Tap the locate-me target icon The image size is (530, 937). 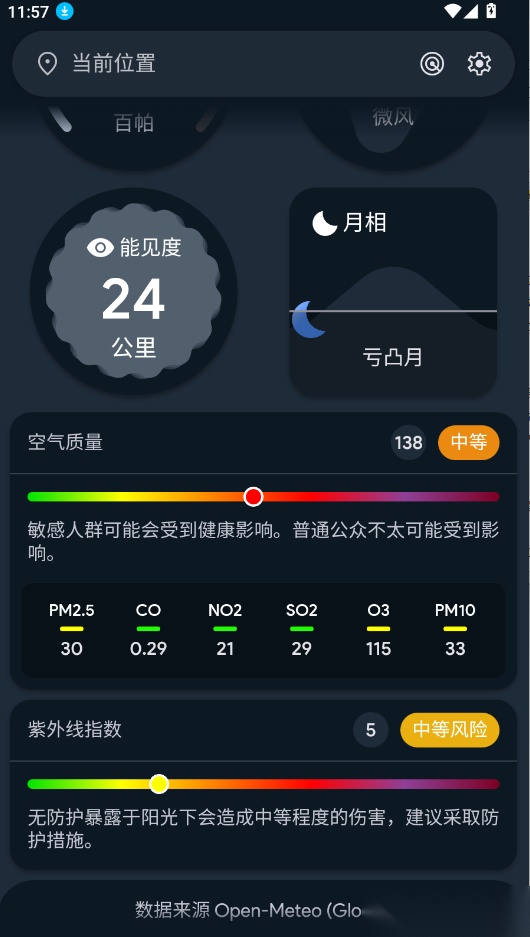click(x=432, y=63)
